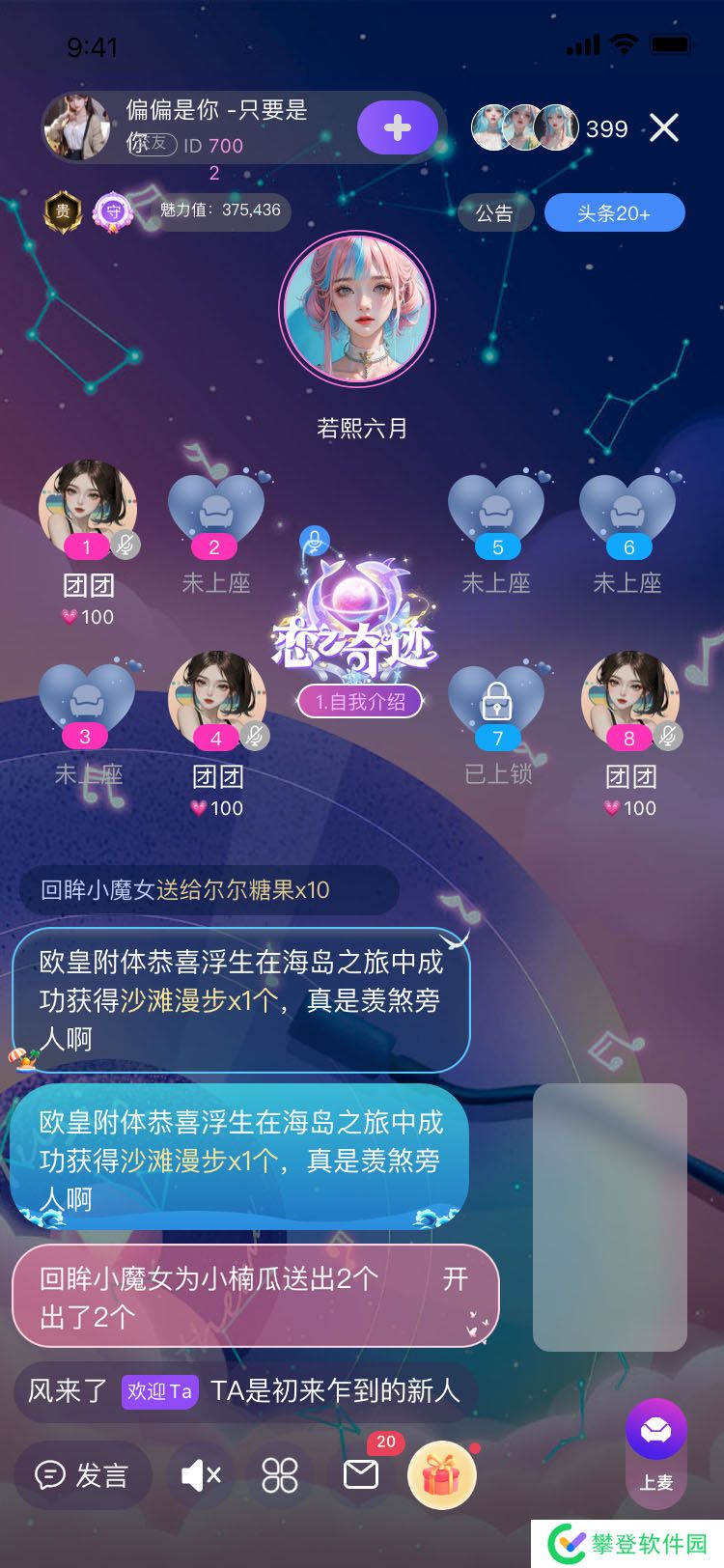Close the voice room with the X
Viewport: 724px width, 1568px height.
[x=664, y=127]
